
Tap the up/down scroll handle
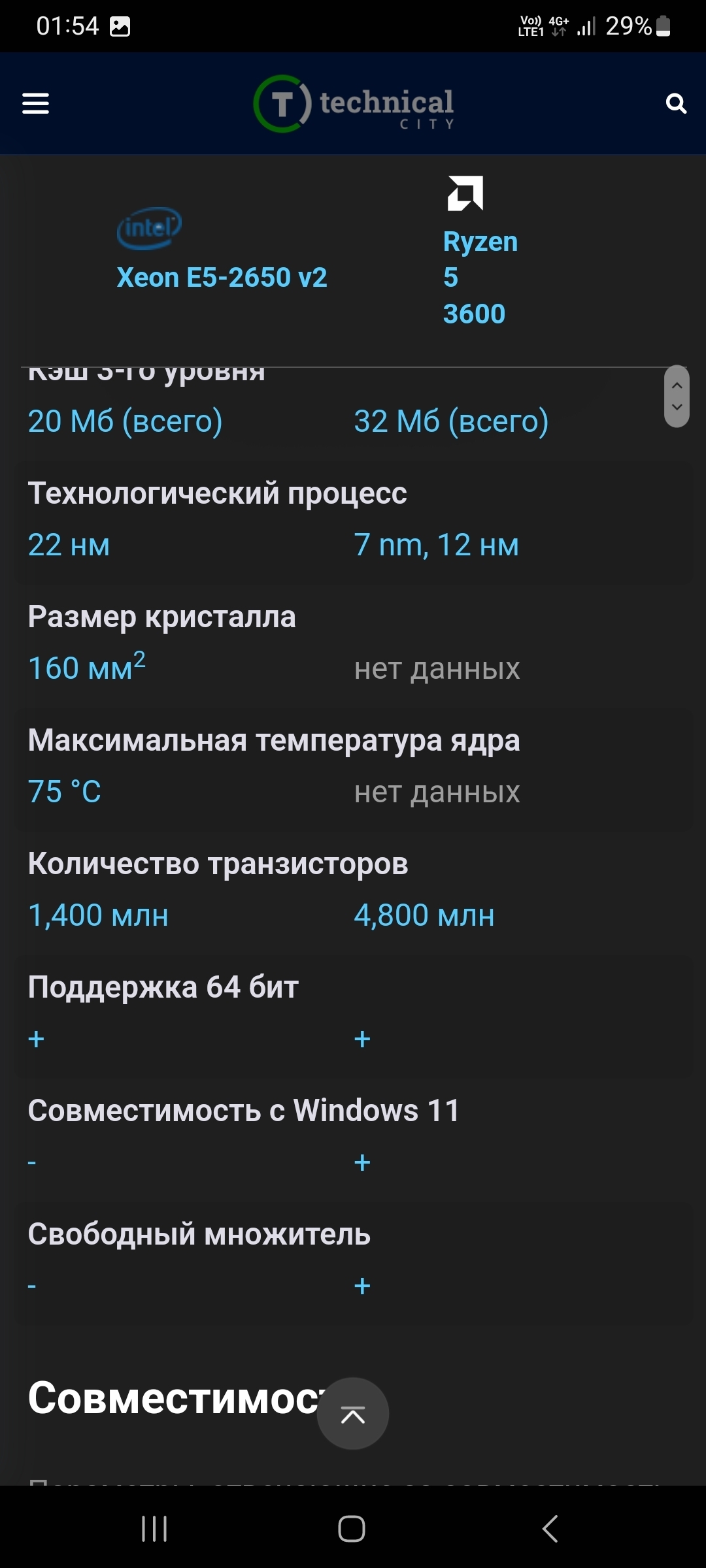click(x=677, y=396)
